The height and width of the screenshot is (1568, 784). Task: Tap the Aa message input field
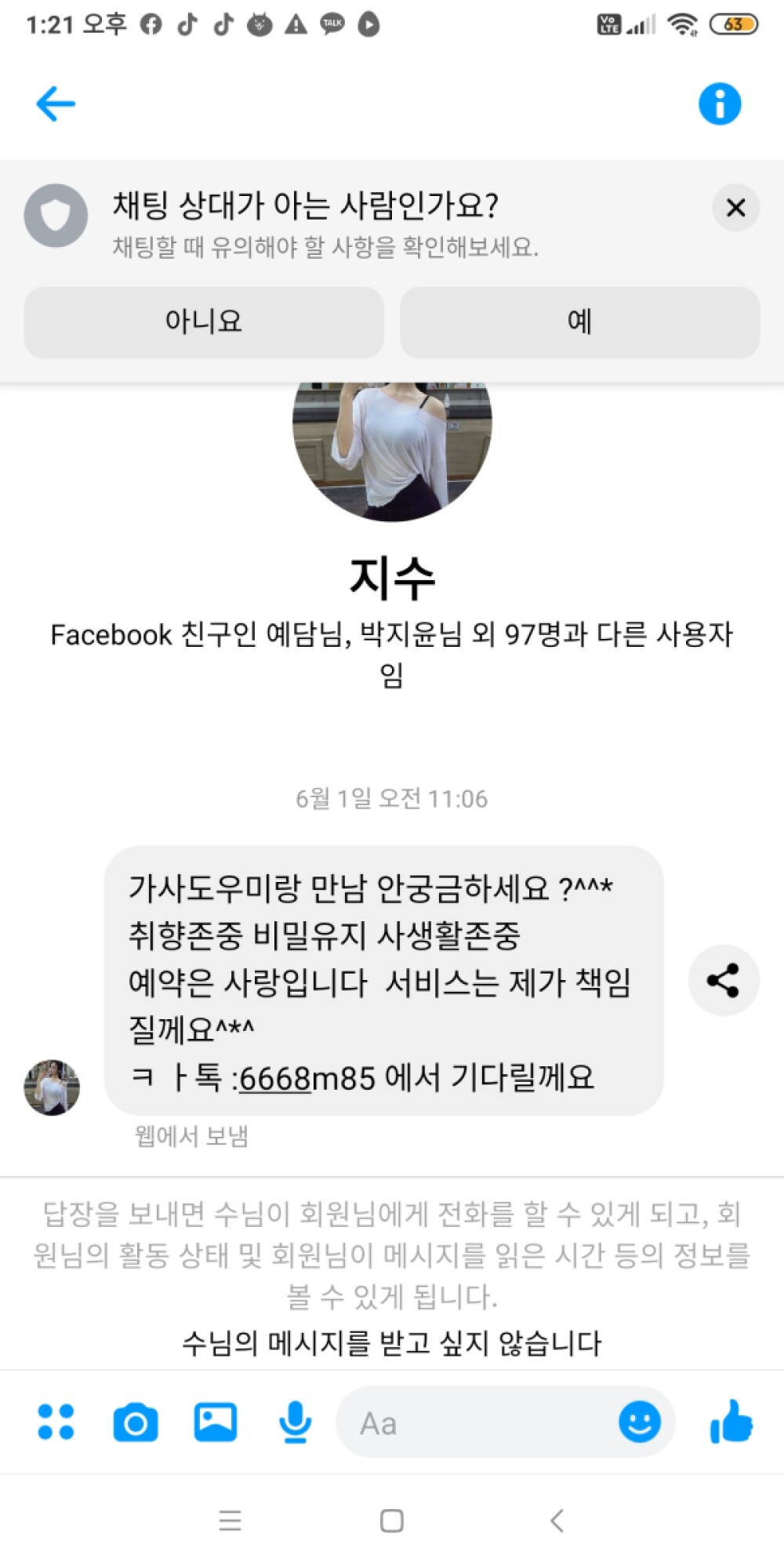click(x=470, y=1423)
